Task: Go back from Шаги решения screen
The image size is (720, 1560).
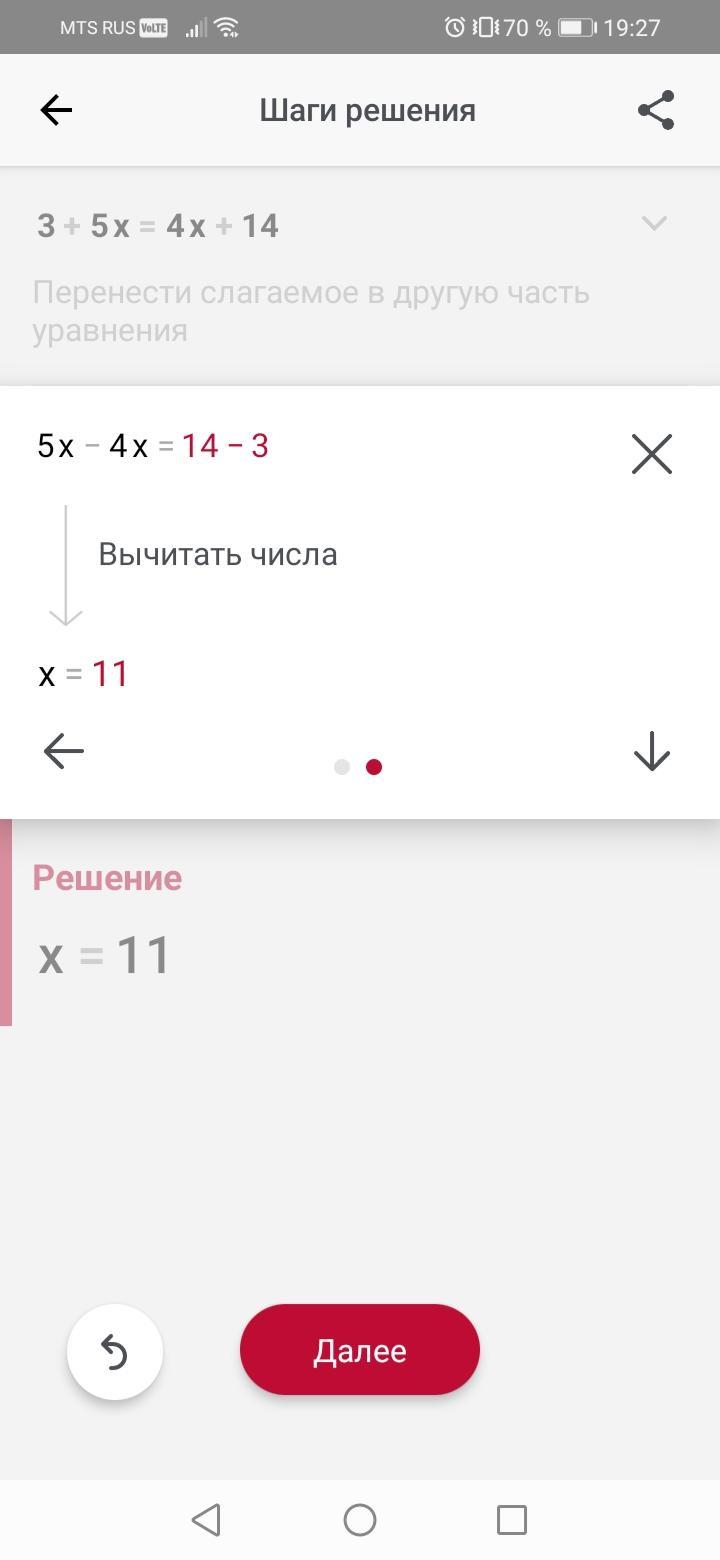Action: pyautogui.click(x=57, y=110)
